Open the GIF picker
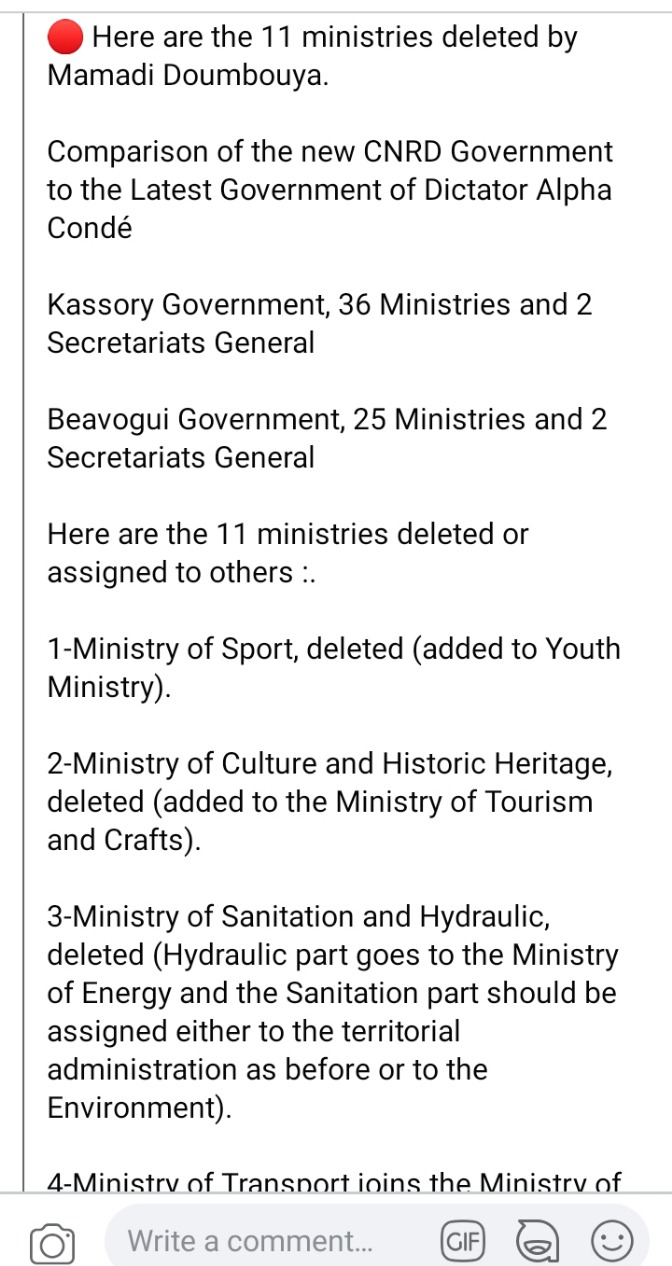 pos(462,1242)
